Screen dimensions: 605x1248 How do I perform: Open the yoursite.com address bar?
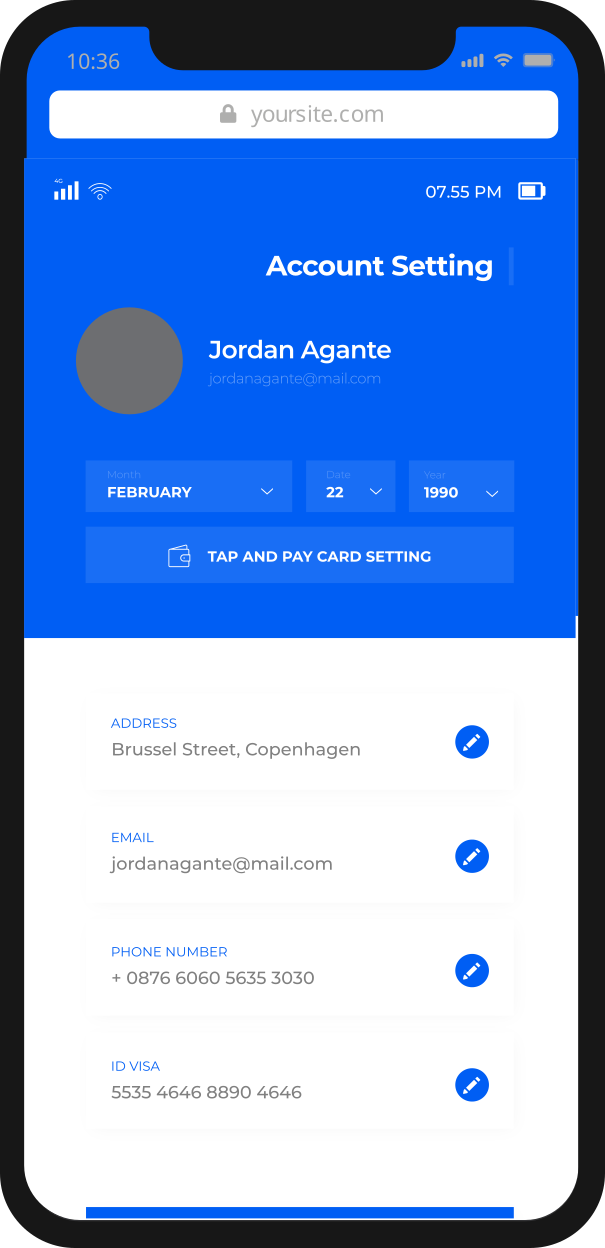click(303, 115)
